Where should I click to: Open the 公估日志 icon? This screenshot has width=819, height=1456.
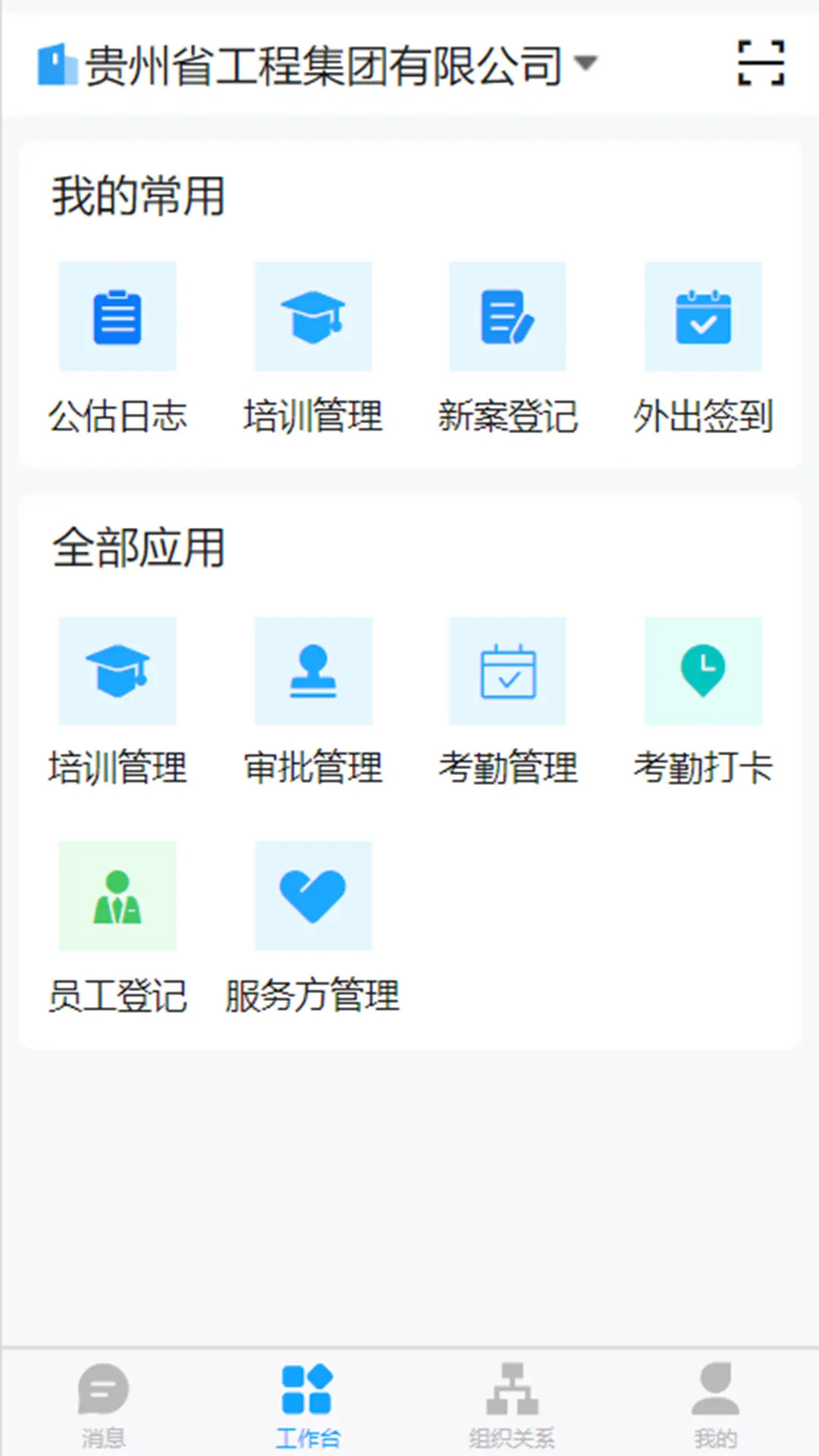(x=117, y=317)
